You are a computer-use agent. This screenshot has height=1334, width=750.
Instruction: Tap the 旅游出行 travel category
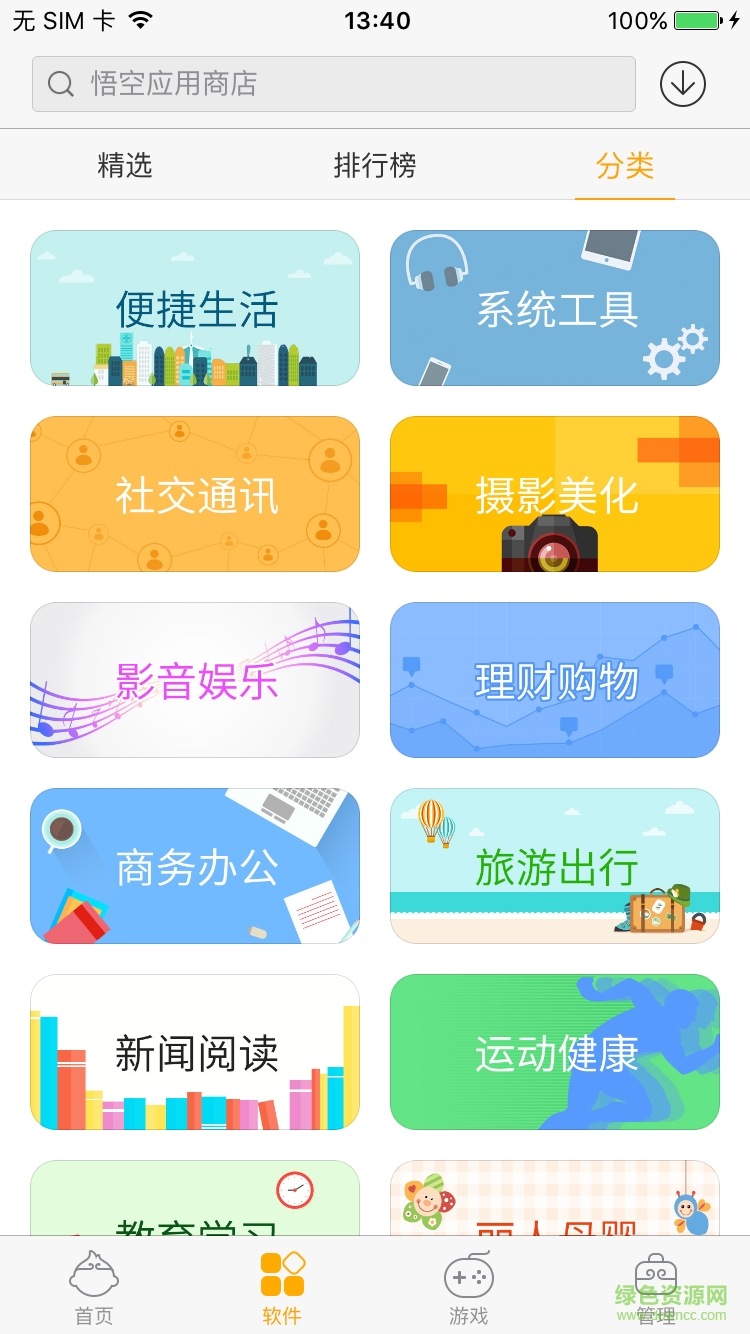[555, 865]
